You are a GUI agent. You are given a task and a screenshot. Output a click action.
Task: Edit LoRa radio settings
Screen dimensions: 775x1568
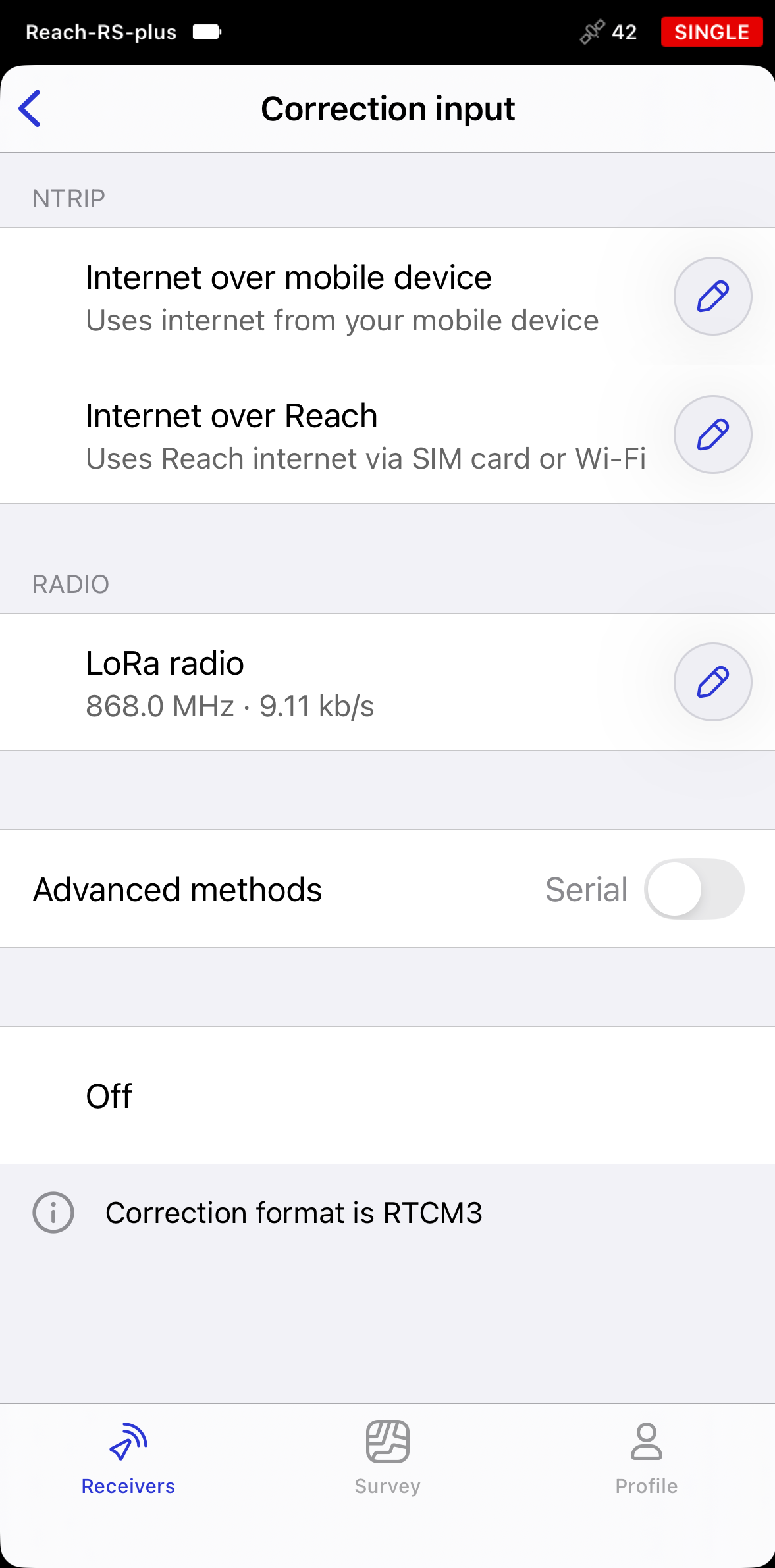coord(712,682)
